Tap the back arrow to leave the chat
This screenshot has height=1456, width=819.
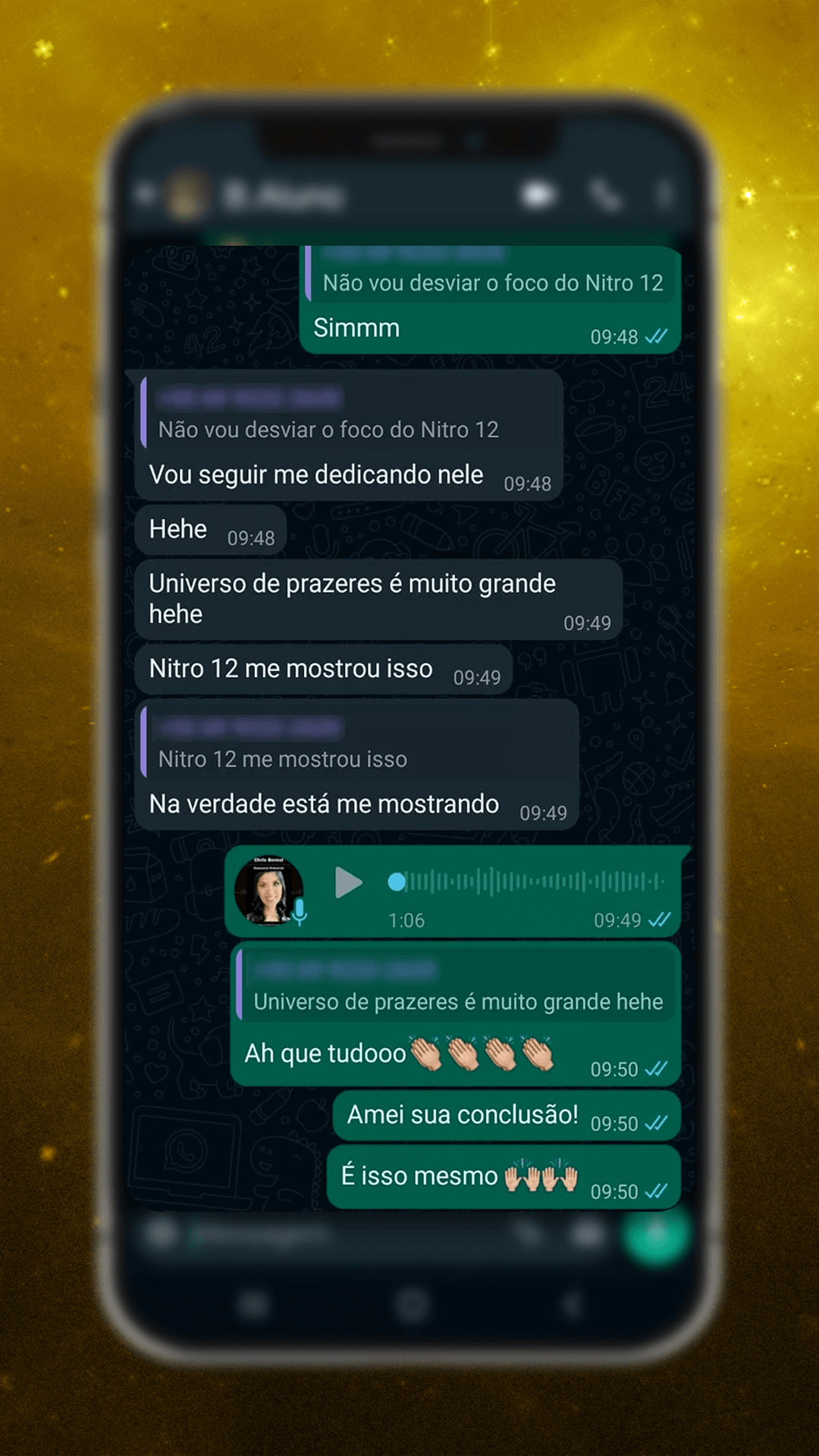(x=146, y=195)
